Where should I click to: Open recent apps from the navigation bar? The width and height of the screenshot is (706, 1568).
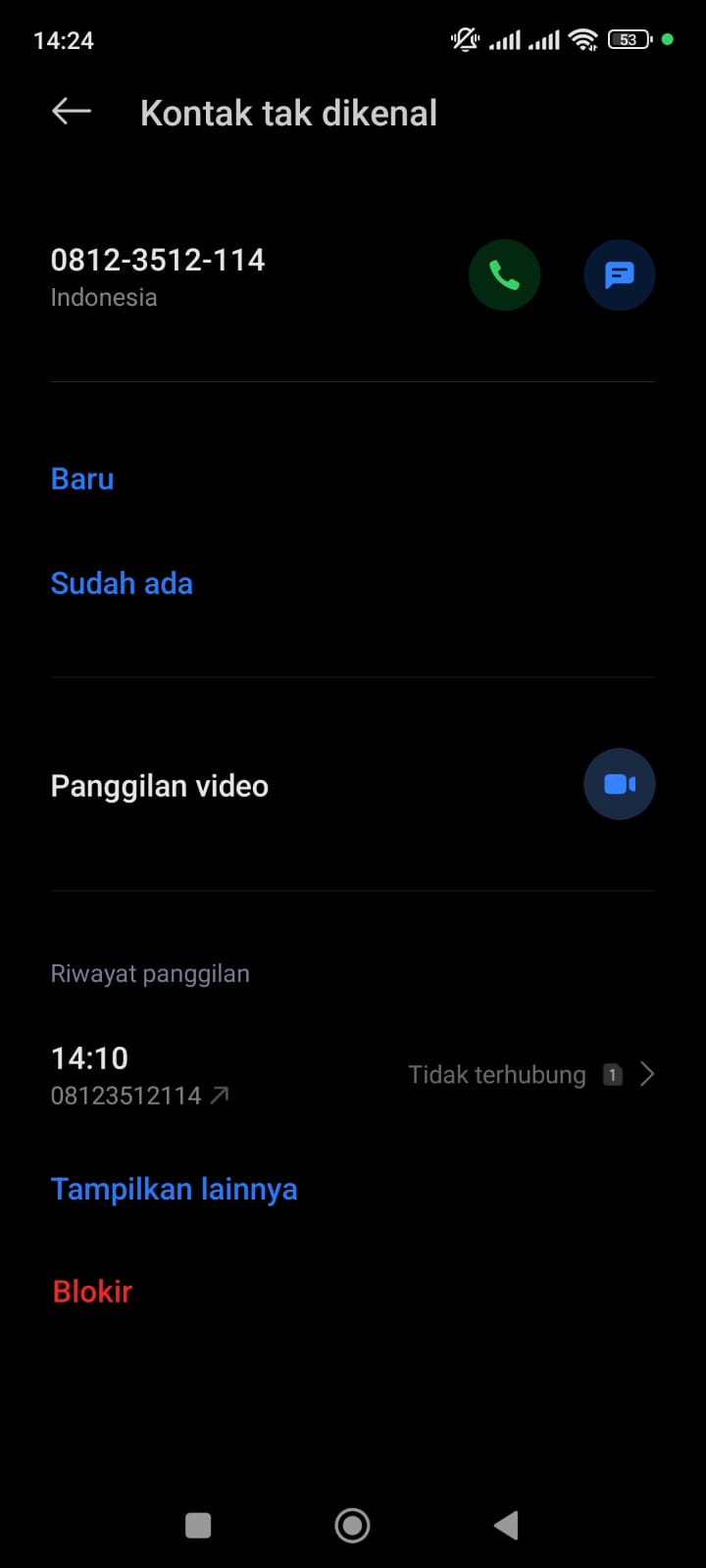point(198,1525)
